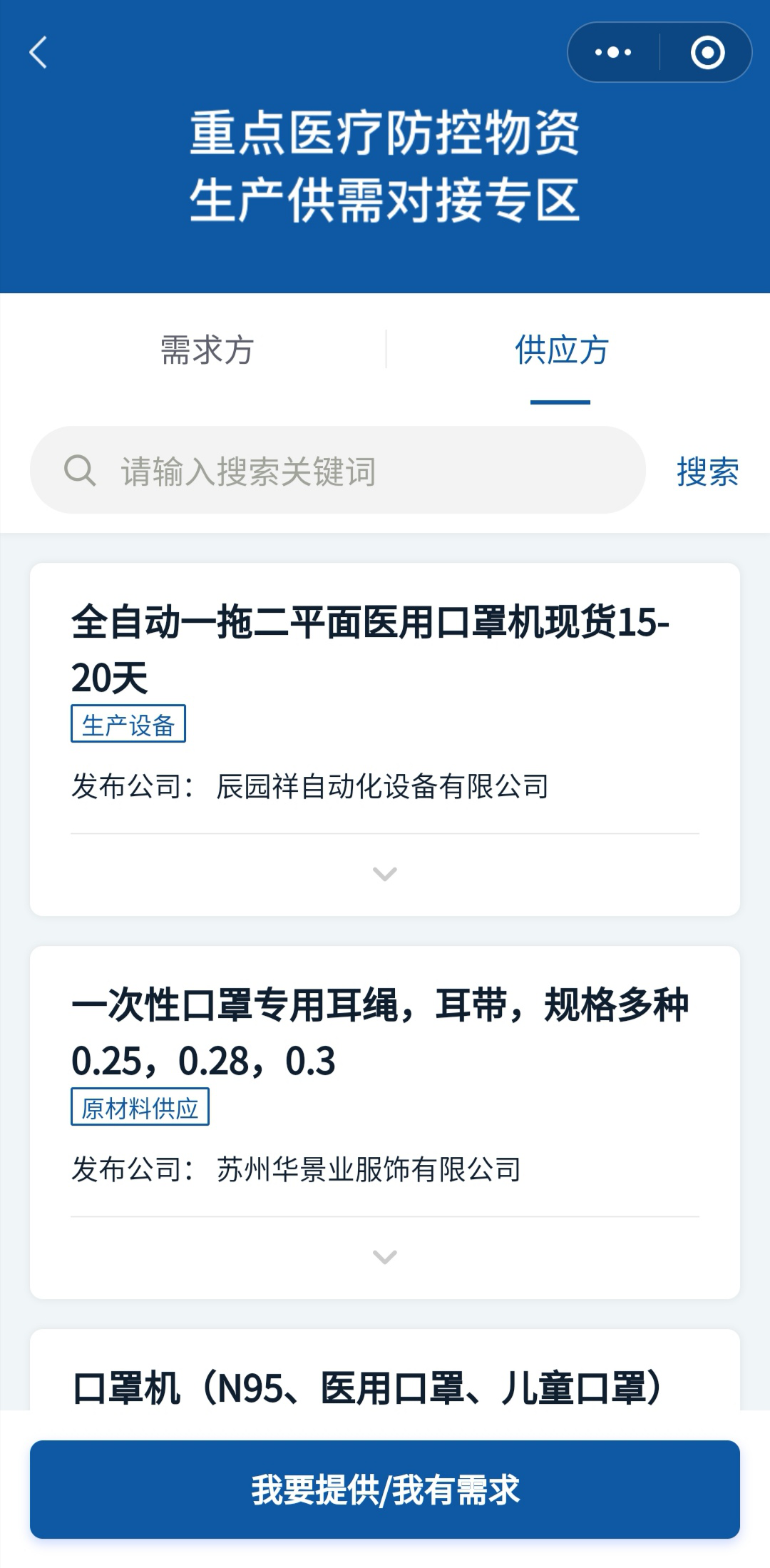This screenshot has height=1568, width=770.
Task: Tap the page title 重点医疗防控物资
Action: [385, 138]
